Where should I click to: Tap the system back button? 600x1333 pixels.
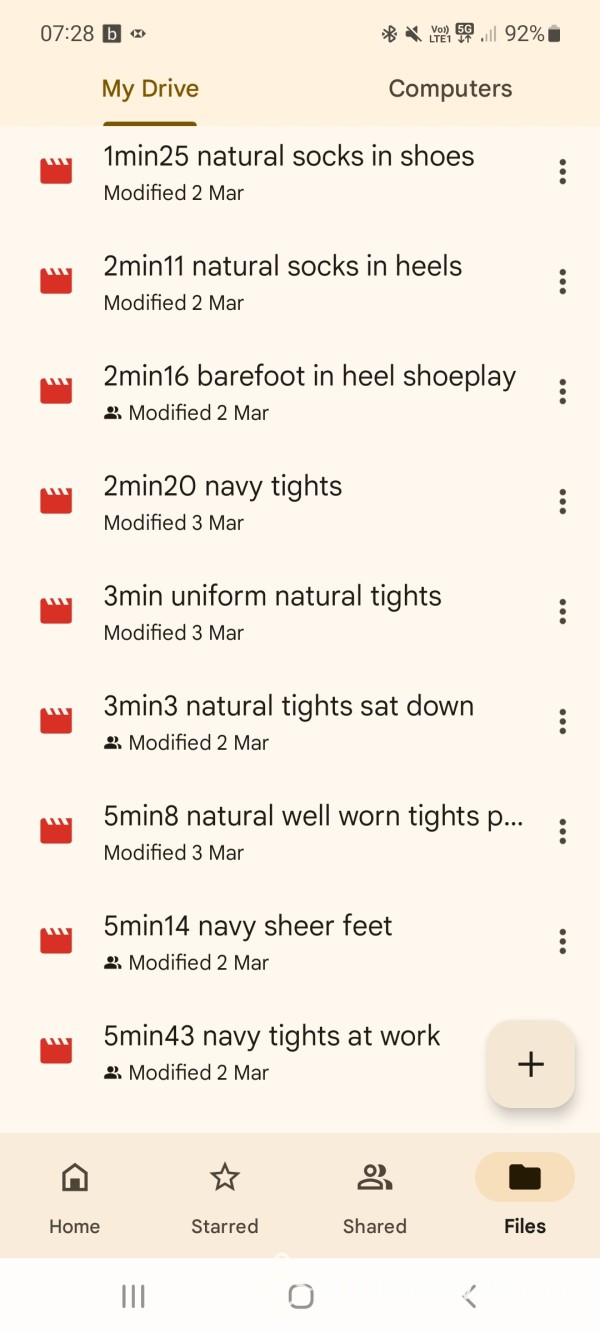tap(469, 1297)
